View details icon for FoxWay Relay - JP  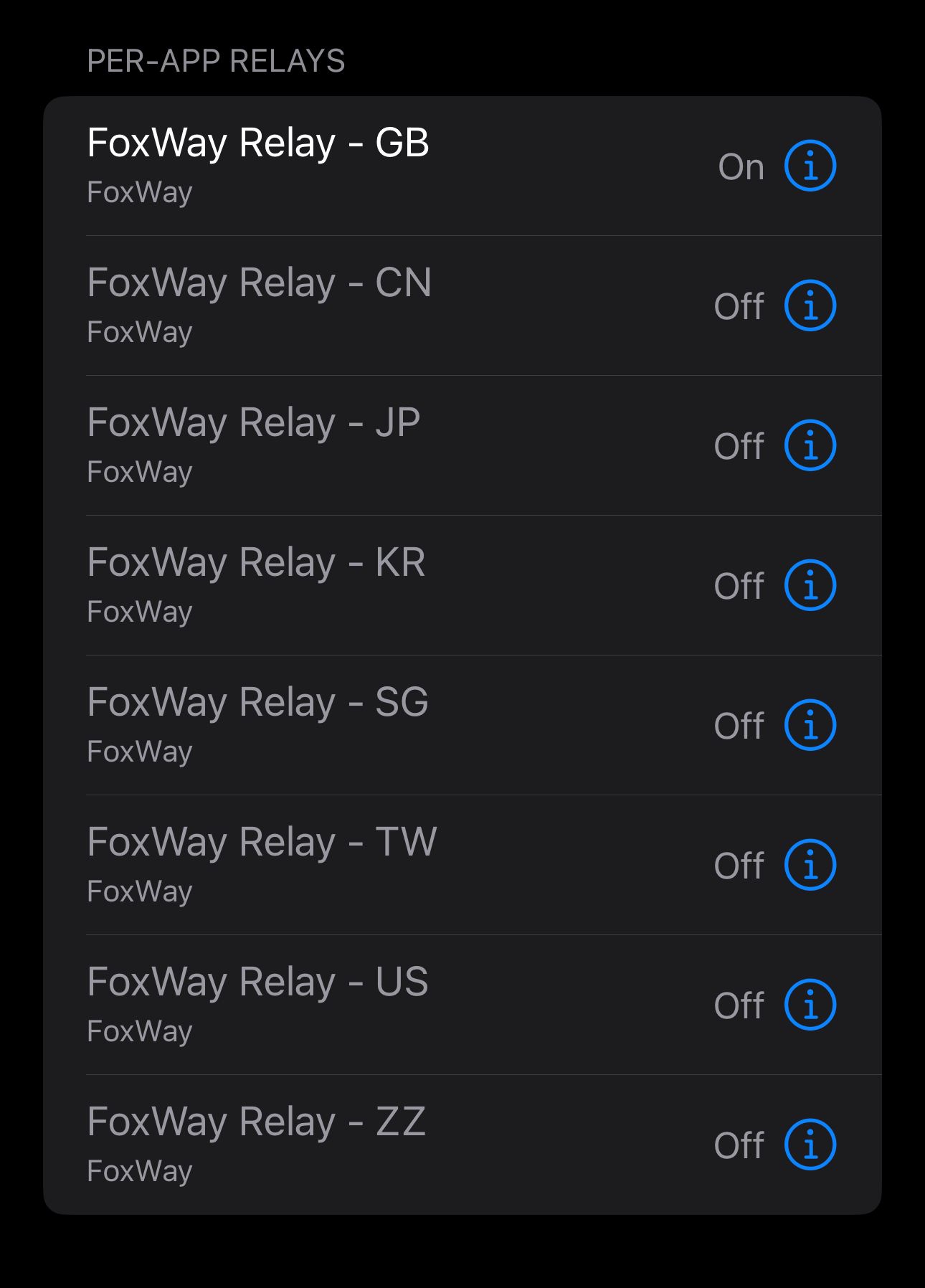pos(810,445)
